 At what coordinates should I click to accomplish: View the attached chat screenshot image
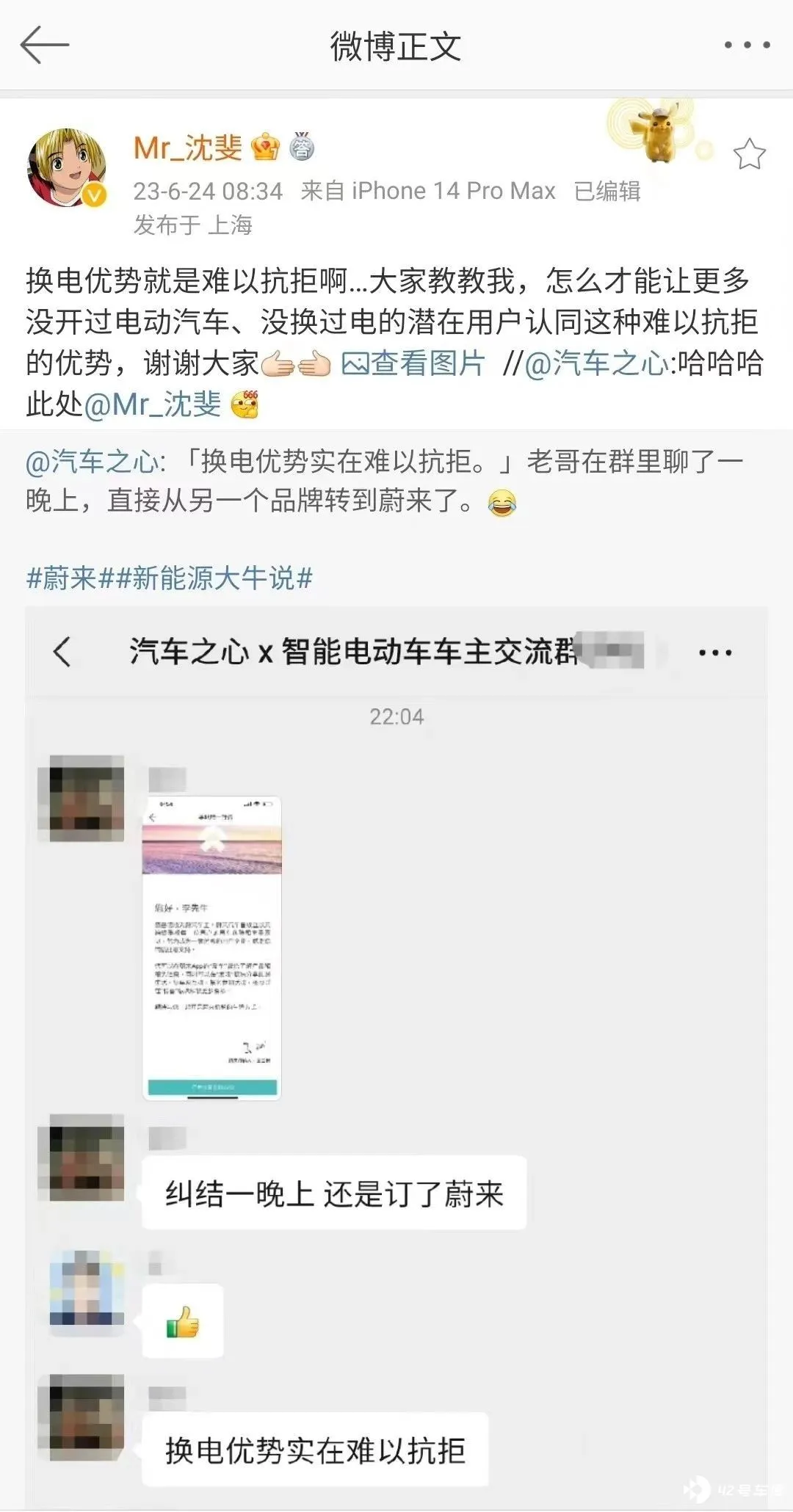point(396,1057)
